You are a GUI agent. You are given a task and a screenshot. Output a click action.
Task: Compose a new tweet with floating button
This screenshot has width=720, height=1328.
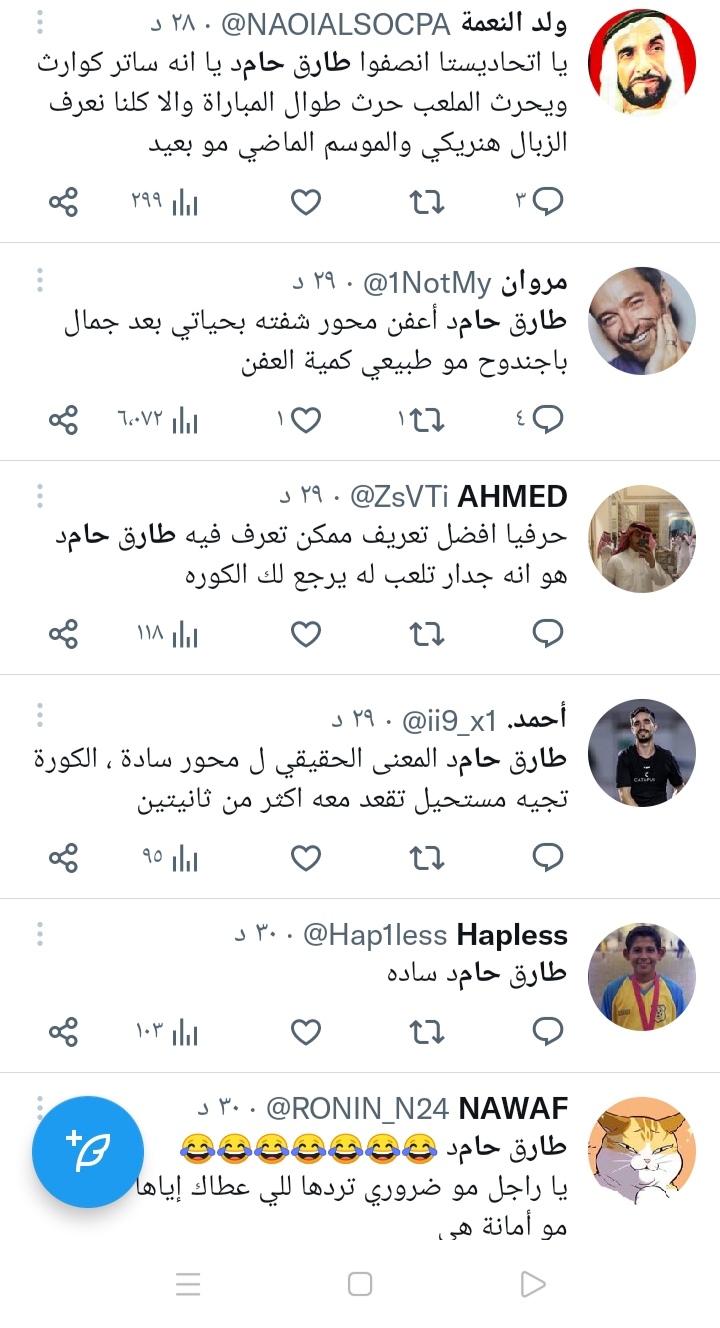pos(87,1152)
